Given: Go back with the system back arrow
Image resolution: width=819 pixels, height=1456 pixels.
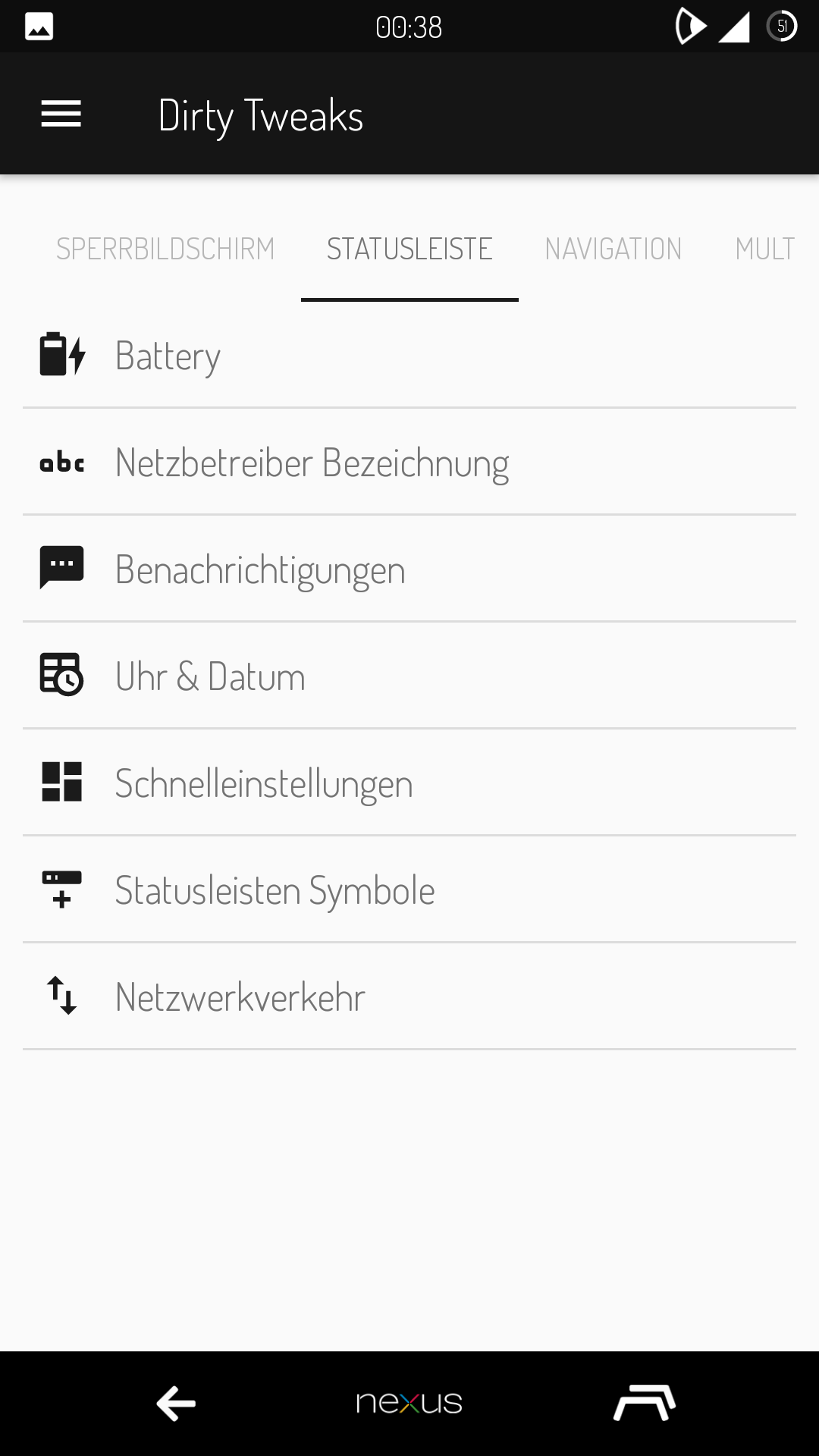Looking at the screenshot, I should tap(176, 1404).
